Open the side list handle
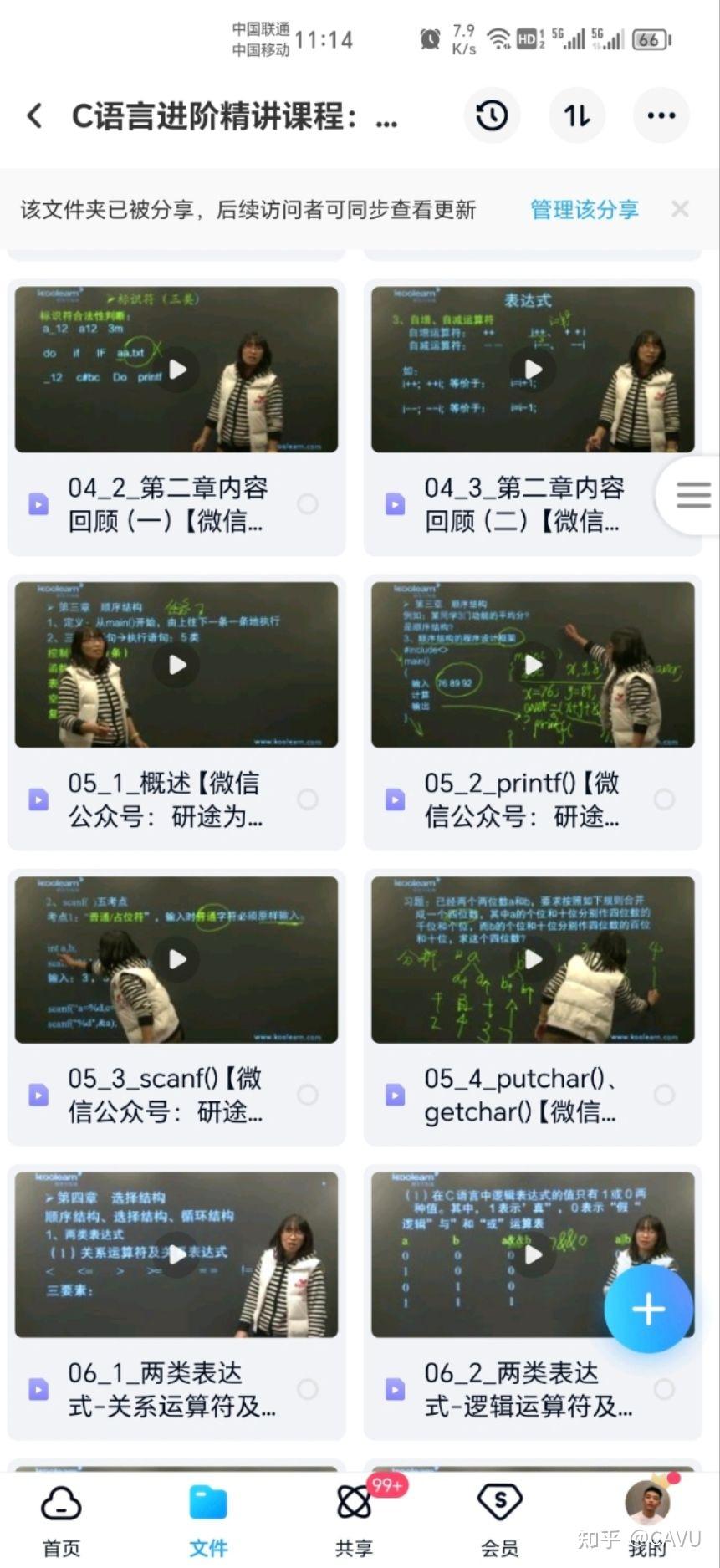The height and width of the screenshot is (1568, 720). coord(691,495)
